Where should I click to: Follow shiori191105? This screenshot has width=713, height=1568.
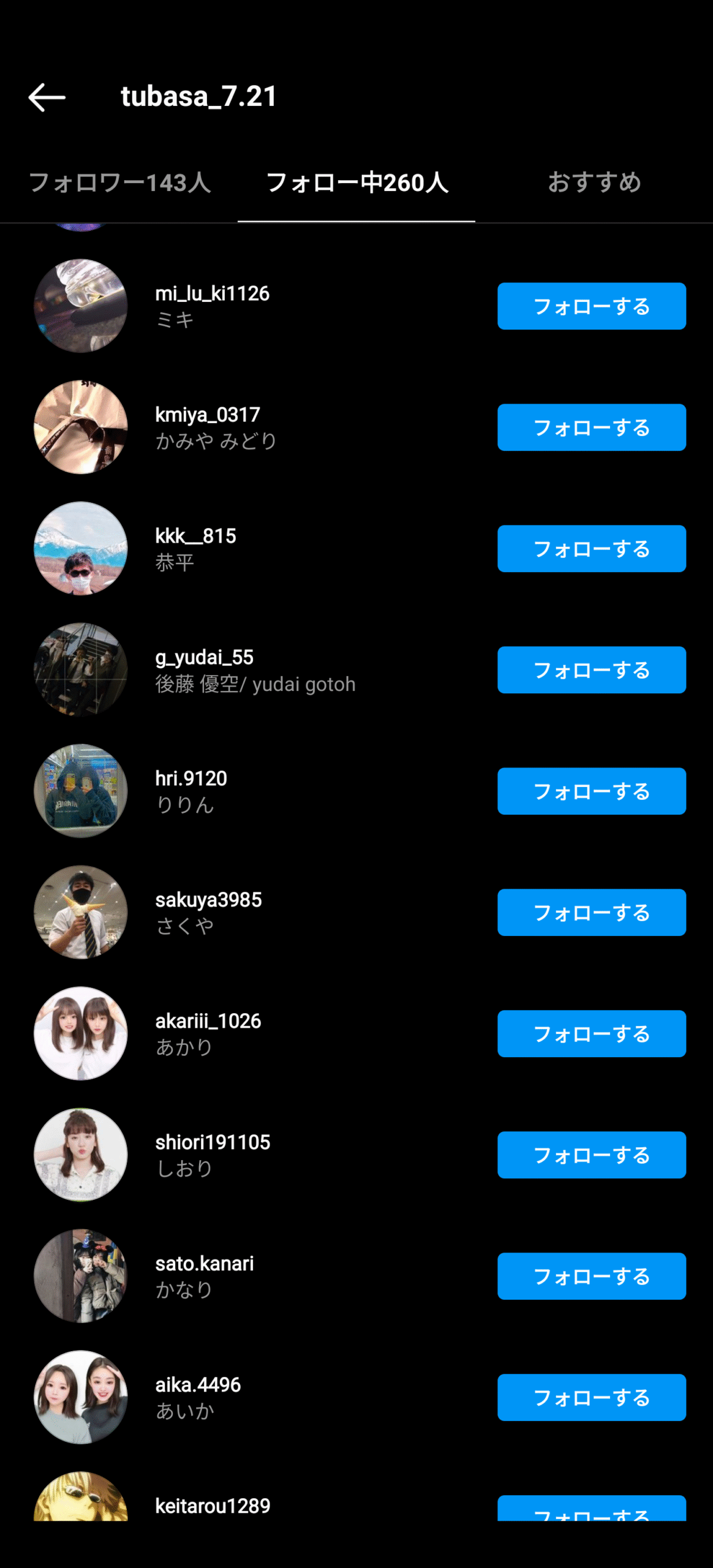point(591,1155)
